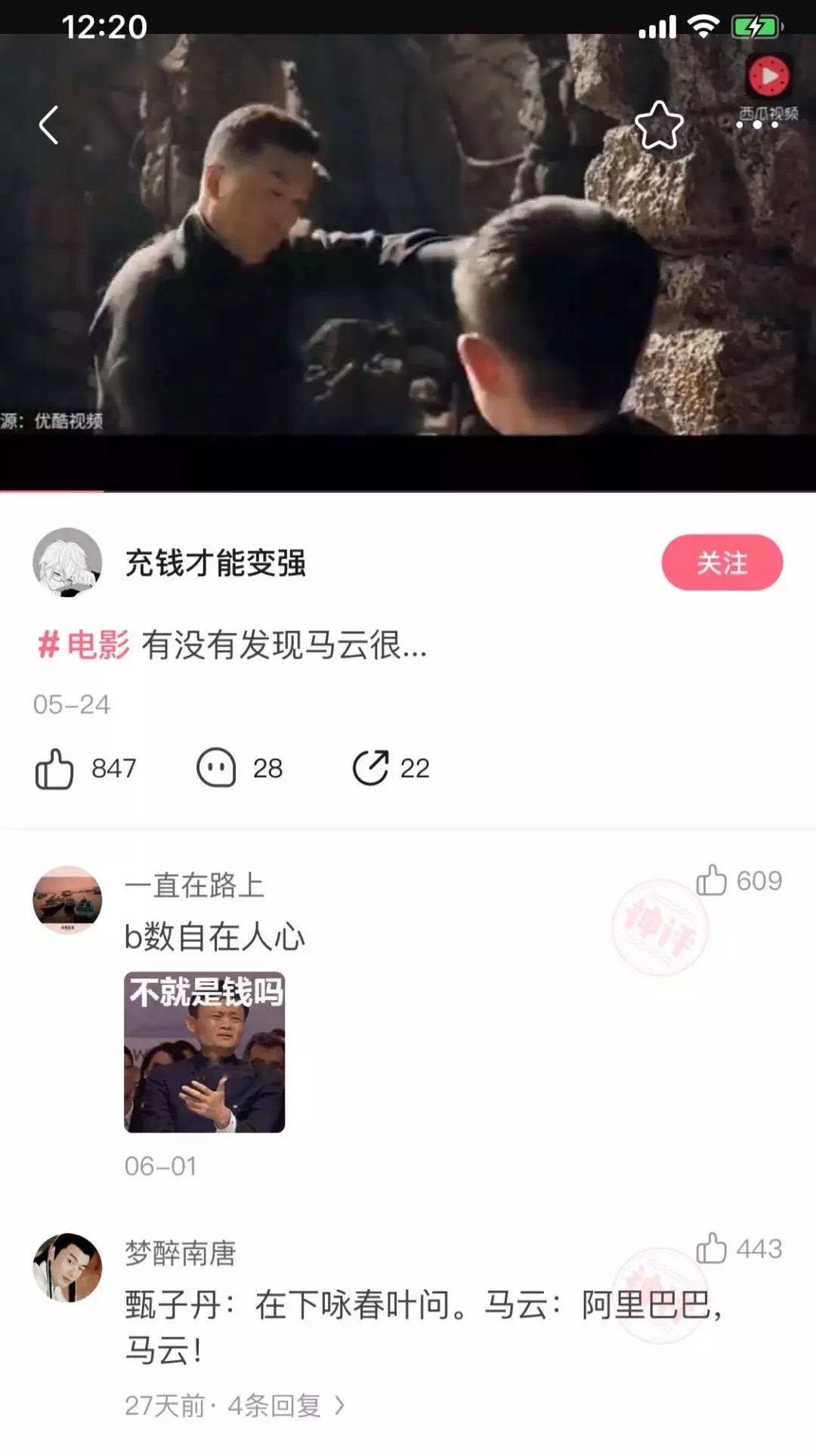This screenshot has width=816, height=1456.
Task: Open 充钱才能变强's profile avatar
Action: point(67,562)
